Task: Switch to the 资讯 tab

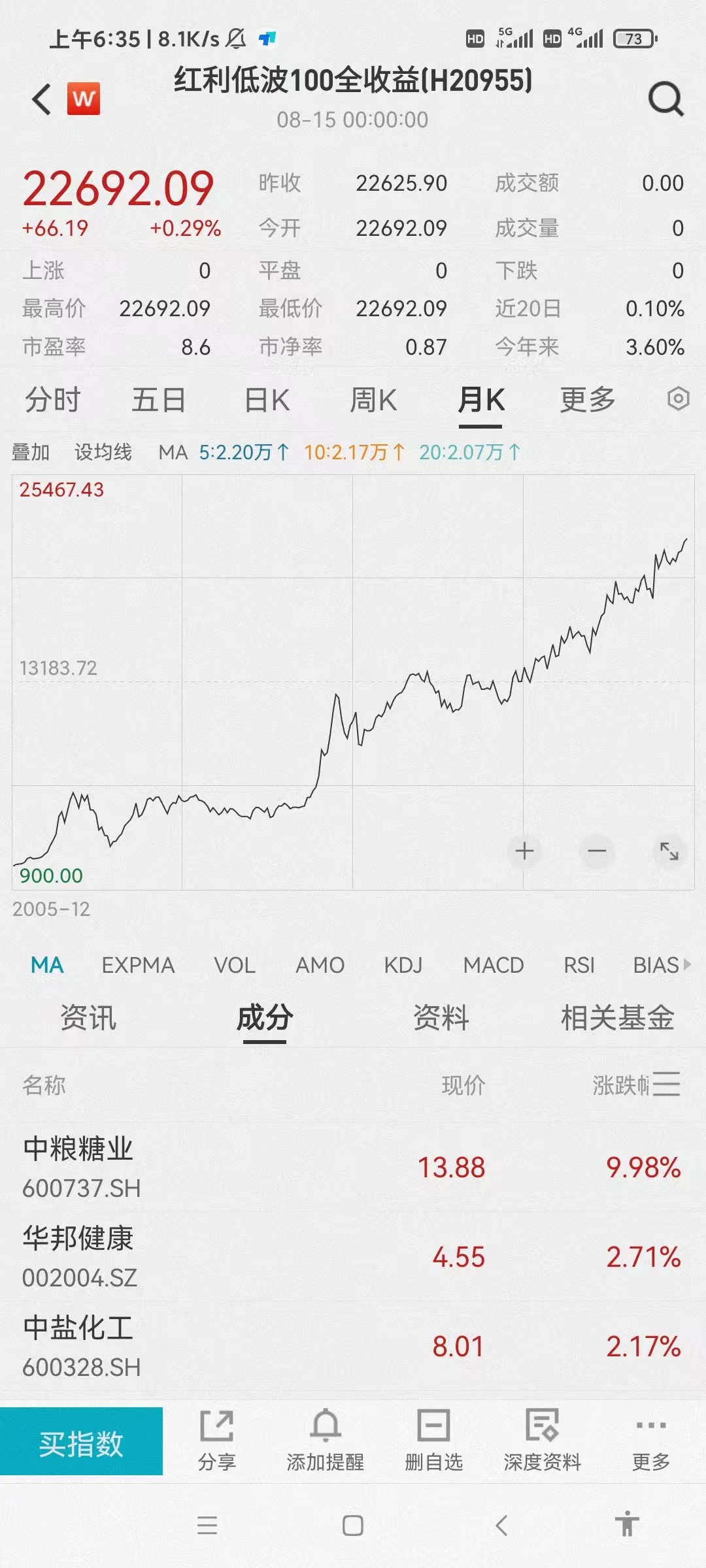Action: pos(88,1018)
